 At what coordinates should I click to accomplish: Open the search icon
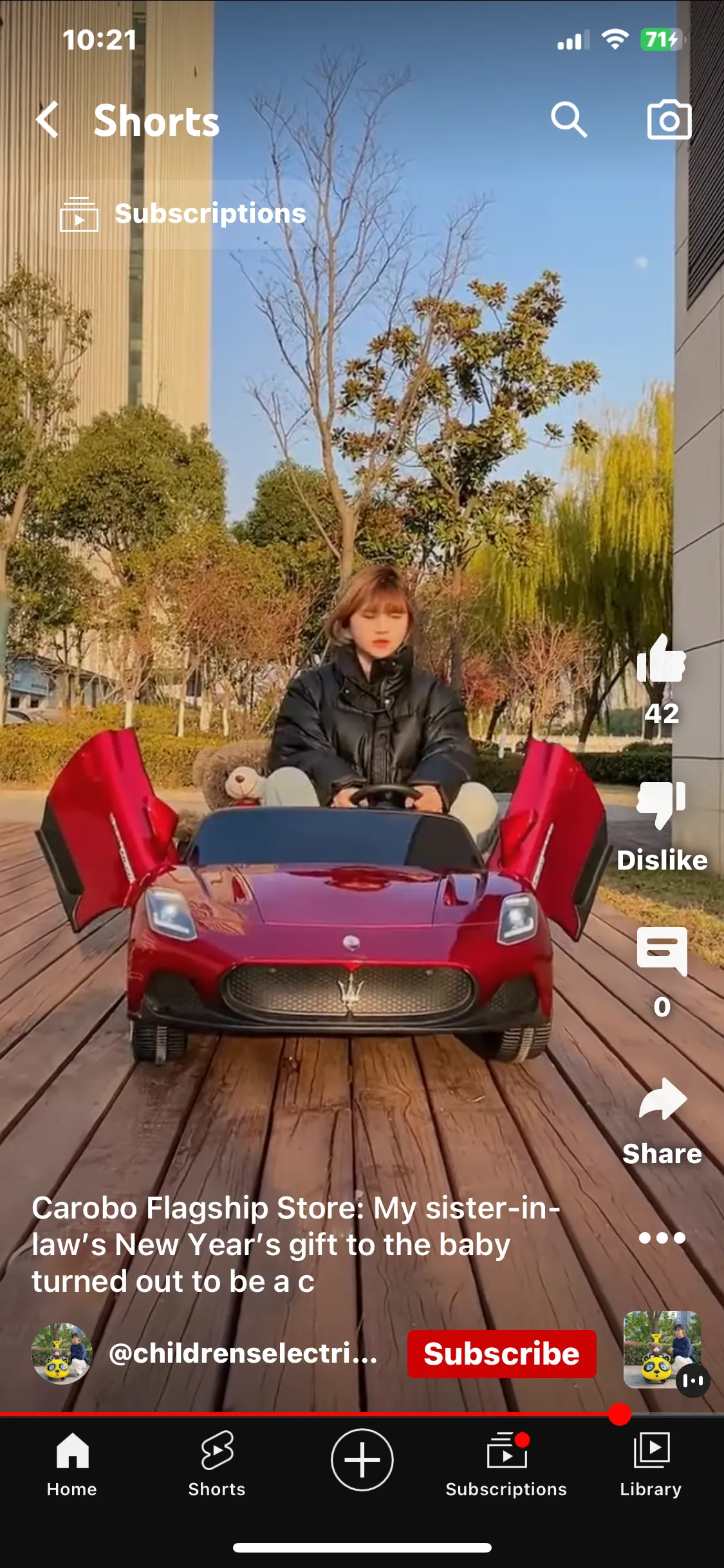click(x=569, y=120)
